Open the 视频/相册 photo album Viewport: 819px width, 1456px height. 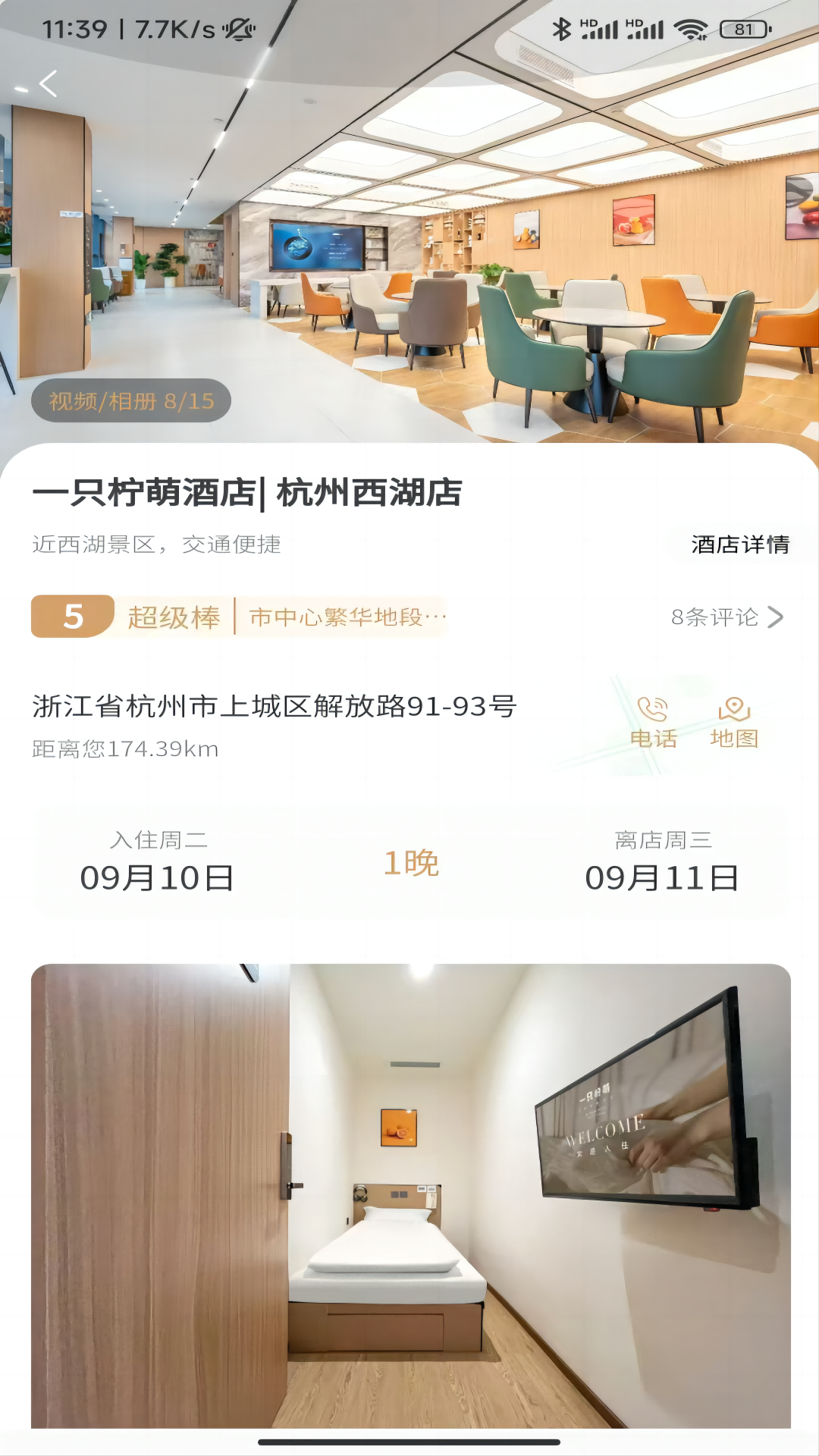point(129,402)
